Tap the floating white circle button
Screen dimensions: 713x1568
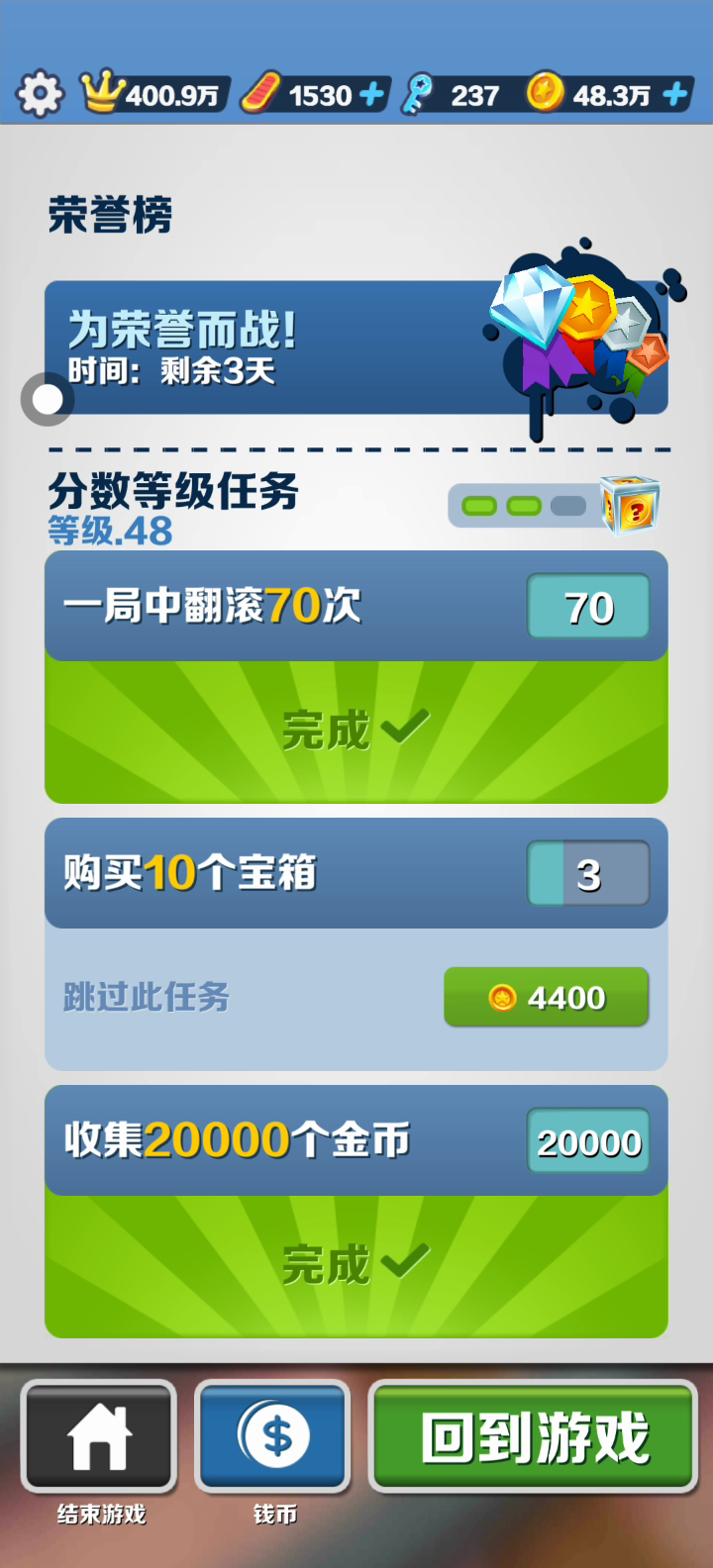(48, 399)
